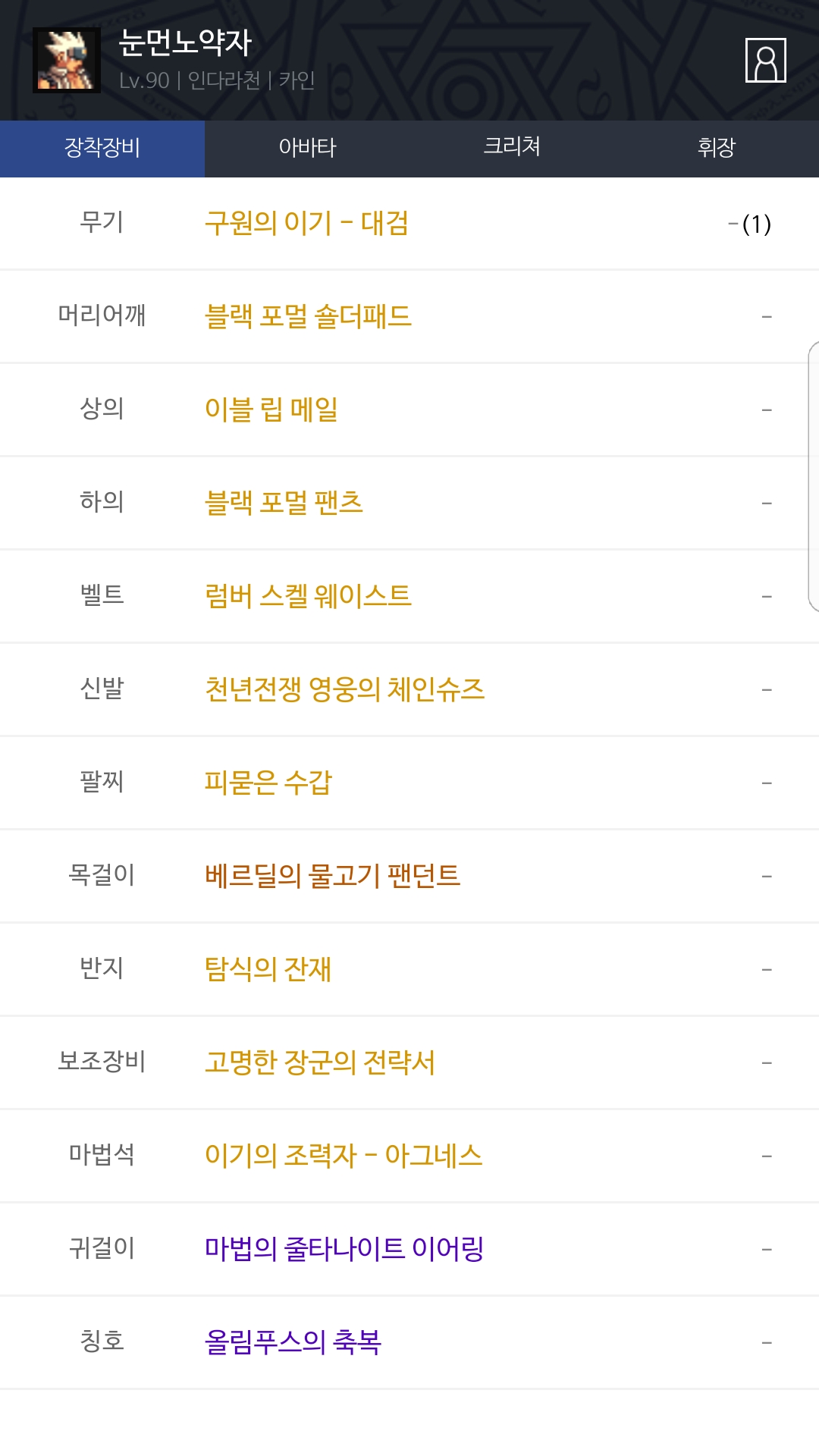Tap the 눈먼노약자 character avatar
Image resolution: width=819 pixels, height=1456 pixels.
(x=67, y=60)
